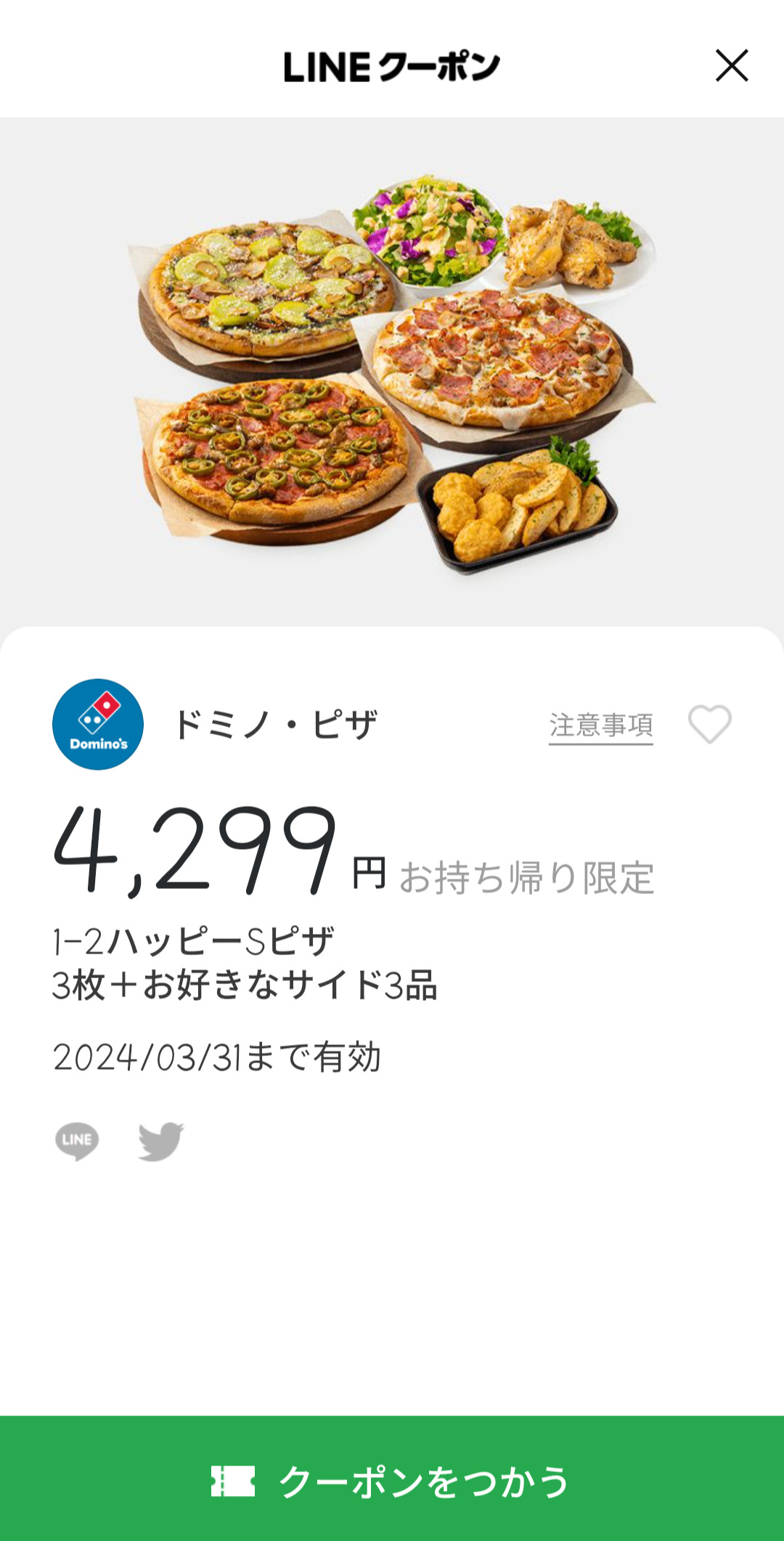Share the coupon on Twitter

161,1140
